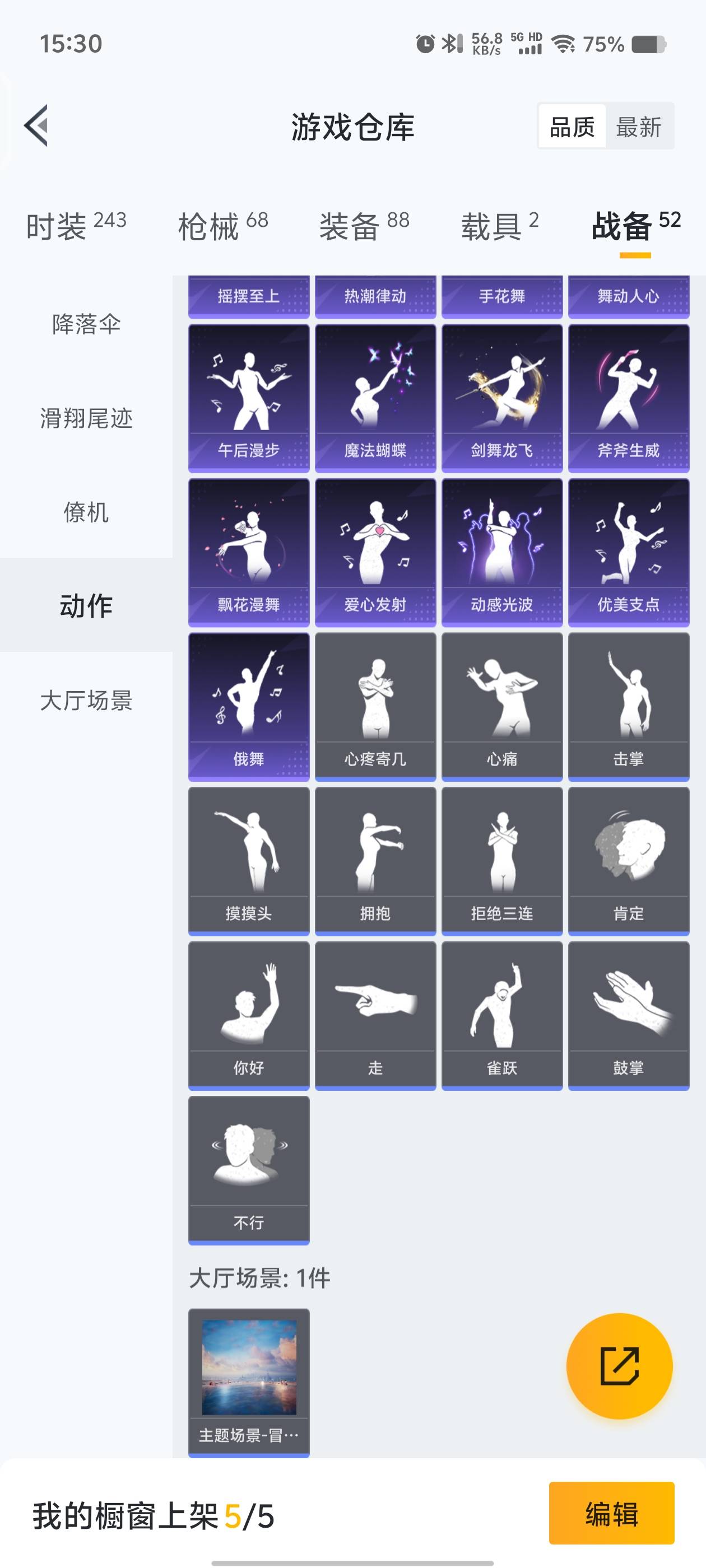Open the 午后漫步 action item
The width and height of the screenshot is (706, 1568).
tap(249, 398)
